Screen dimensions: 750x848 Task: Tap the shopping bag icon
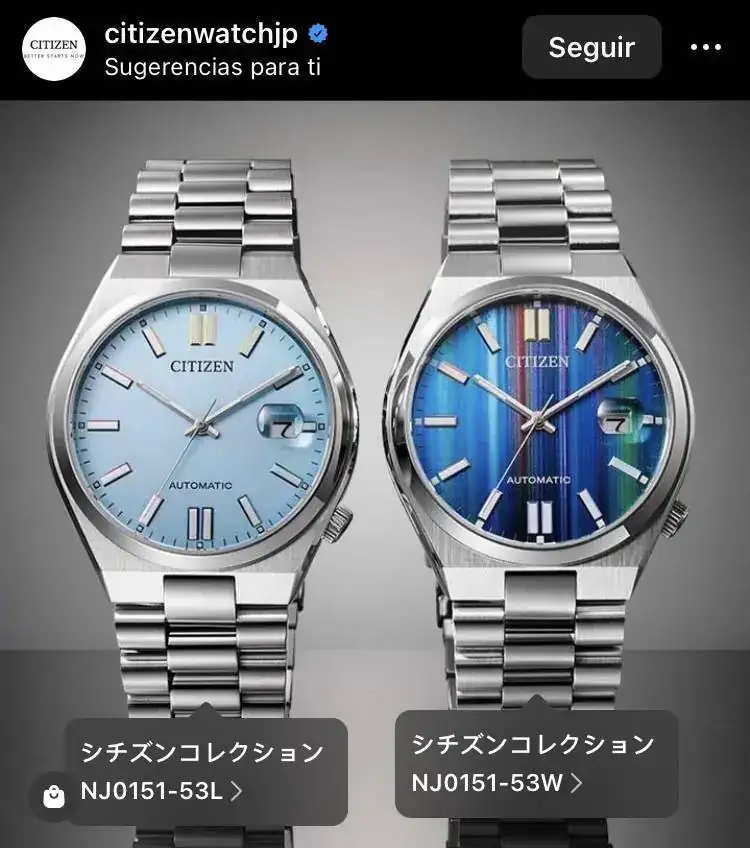click(x=53, y=797)
